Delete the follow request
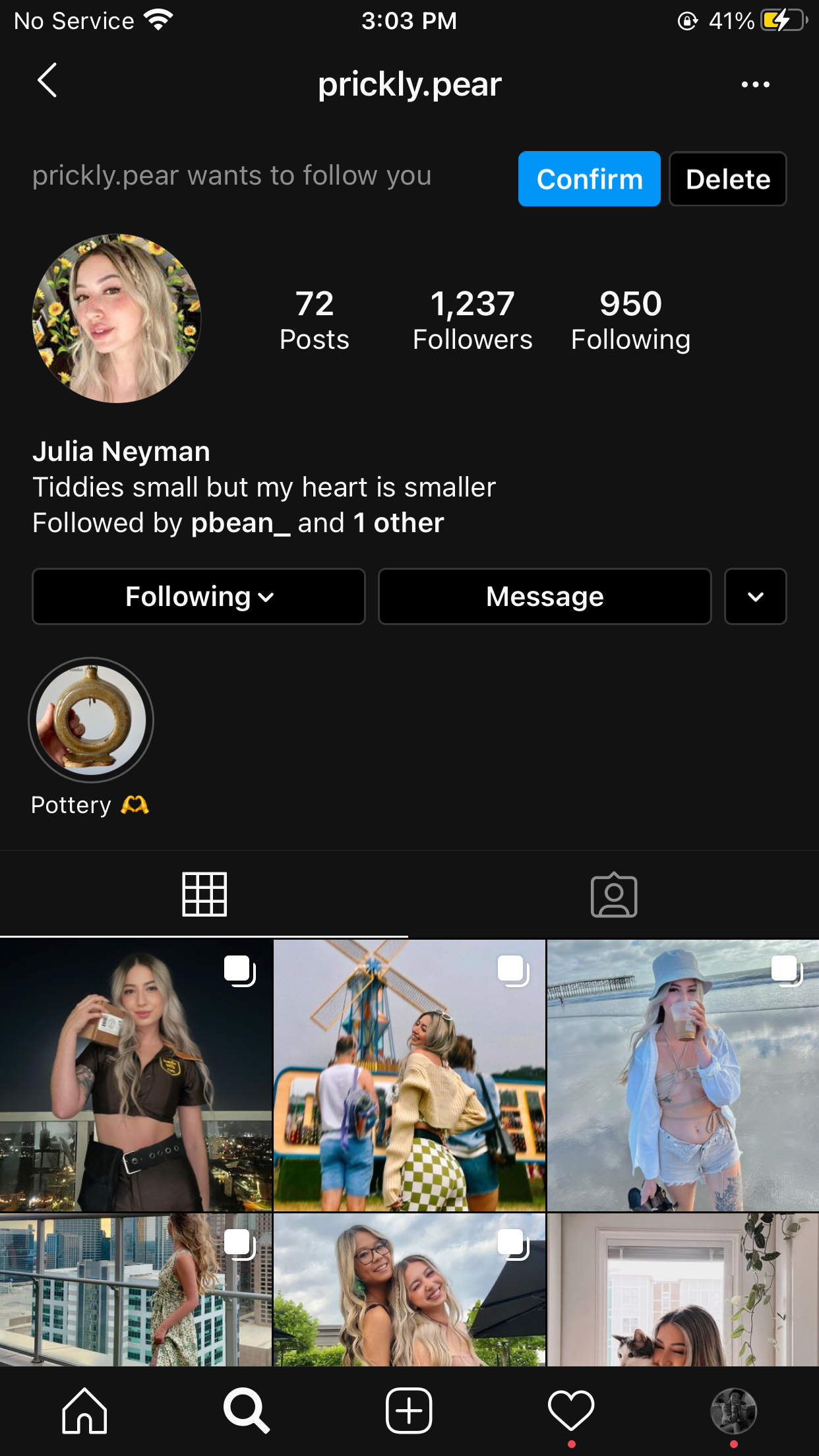This screenshot has width=819, height=1456. (727, 179)
